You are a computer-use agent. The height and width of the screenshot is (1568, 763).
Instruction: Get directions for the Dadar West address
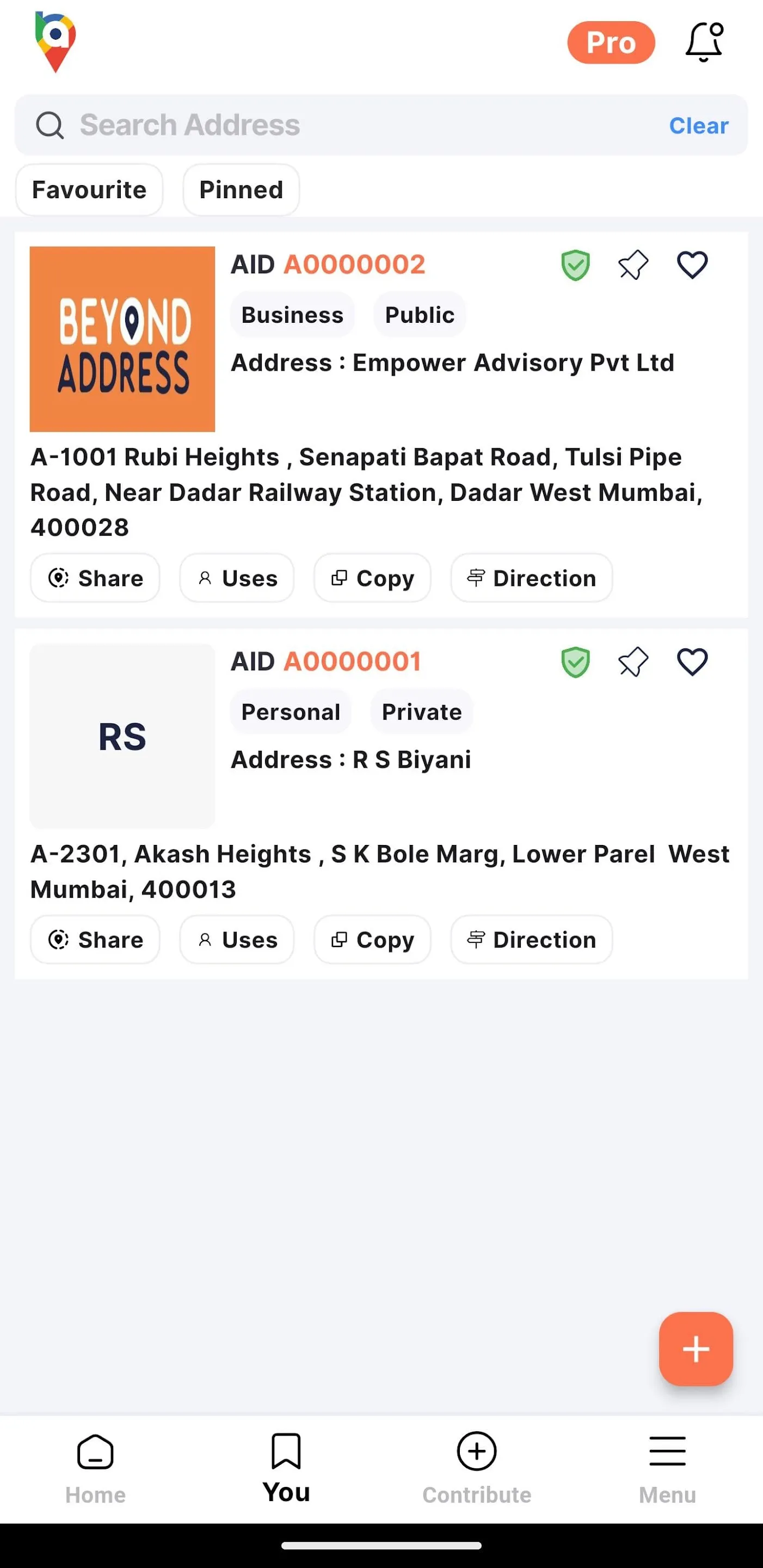coord(531,578)
